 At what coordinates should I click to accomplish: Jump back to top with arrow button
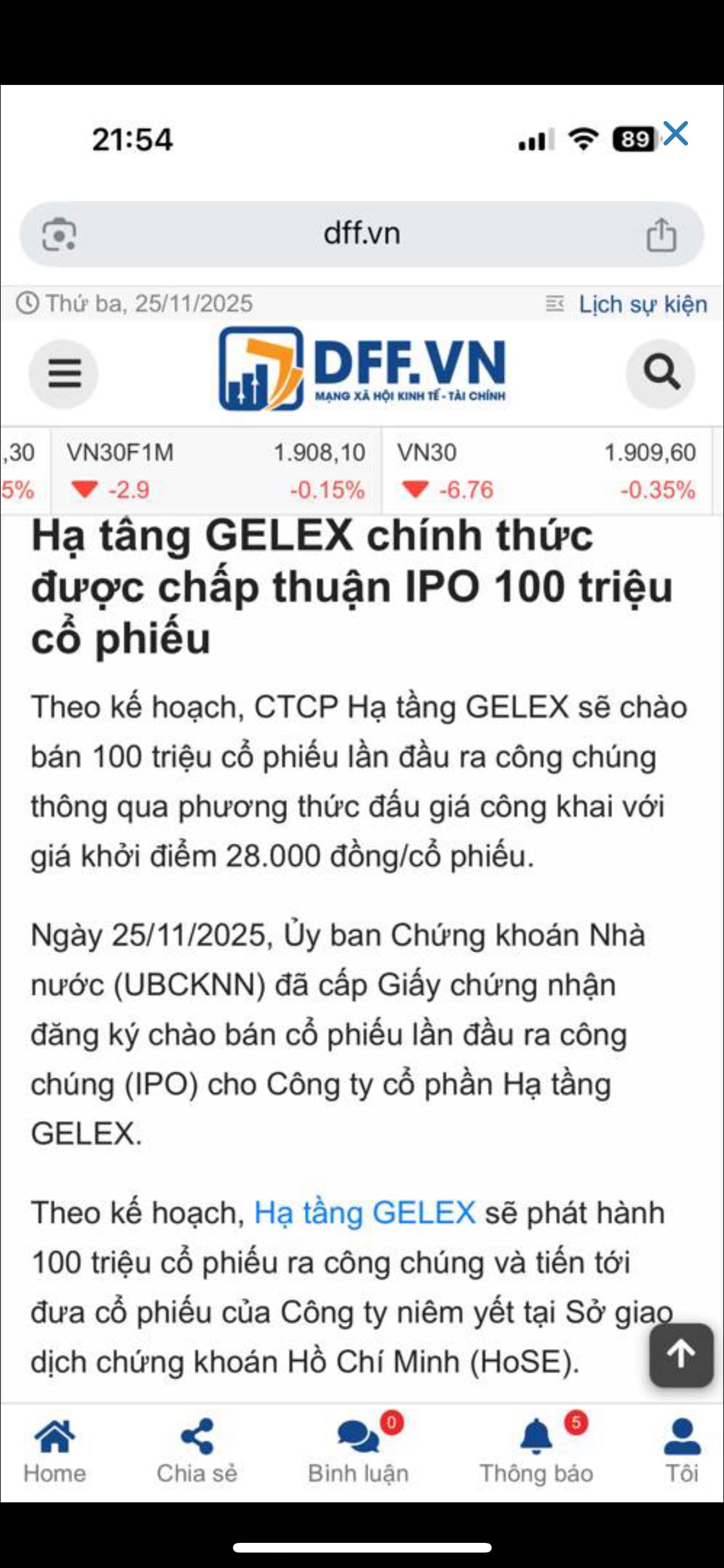(x=681, y=1354)
